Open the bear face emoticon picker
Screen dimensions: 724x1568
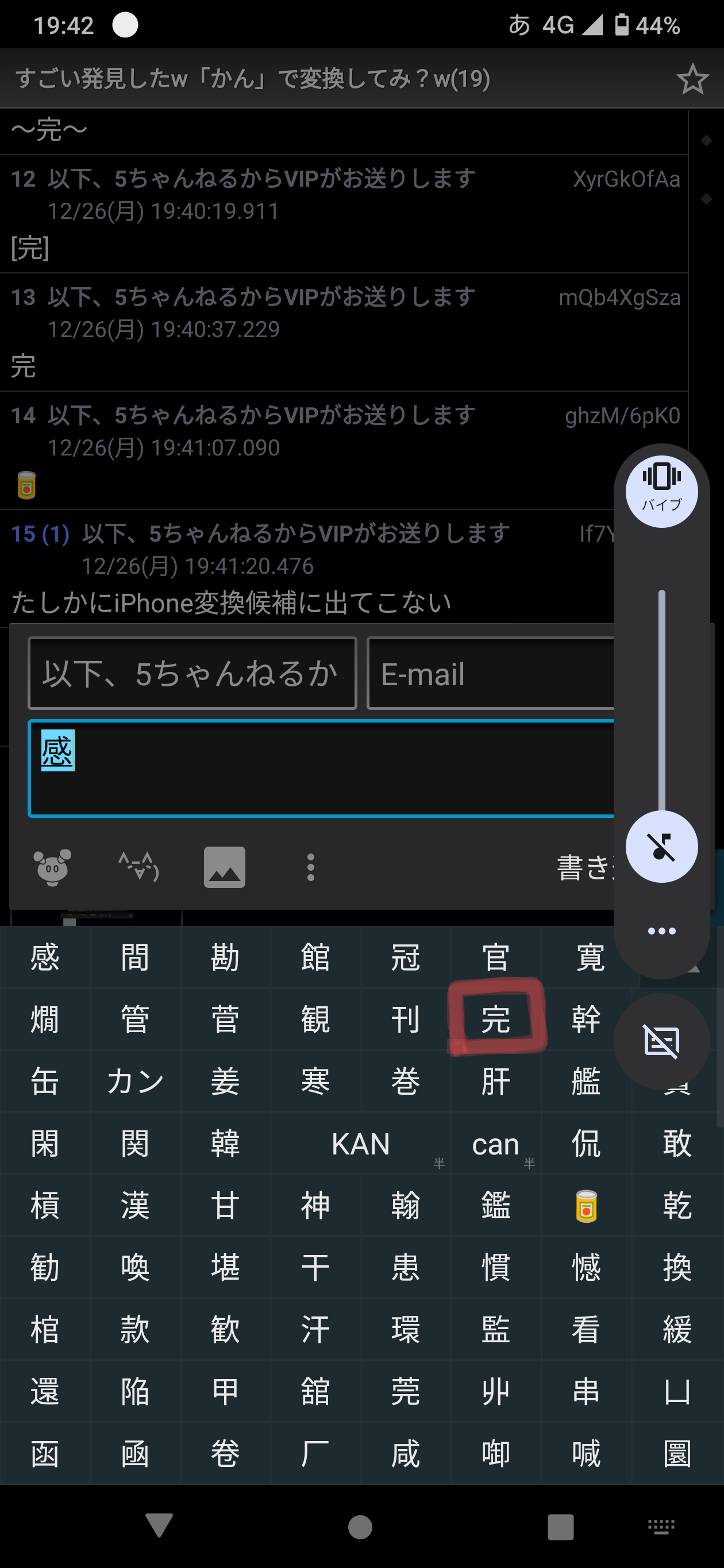[x=52, y=867]
